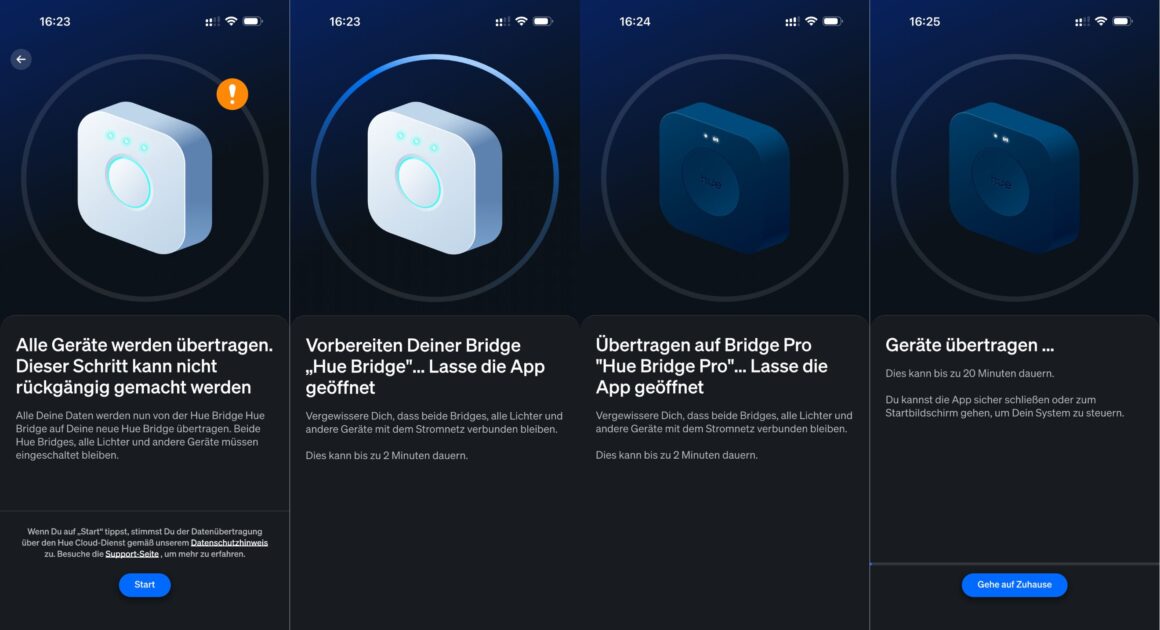Tap the Gehe auf Zuhause button
The width and height of the screenshot is (1160, 630).
[1014, 585]
